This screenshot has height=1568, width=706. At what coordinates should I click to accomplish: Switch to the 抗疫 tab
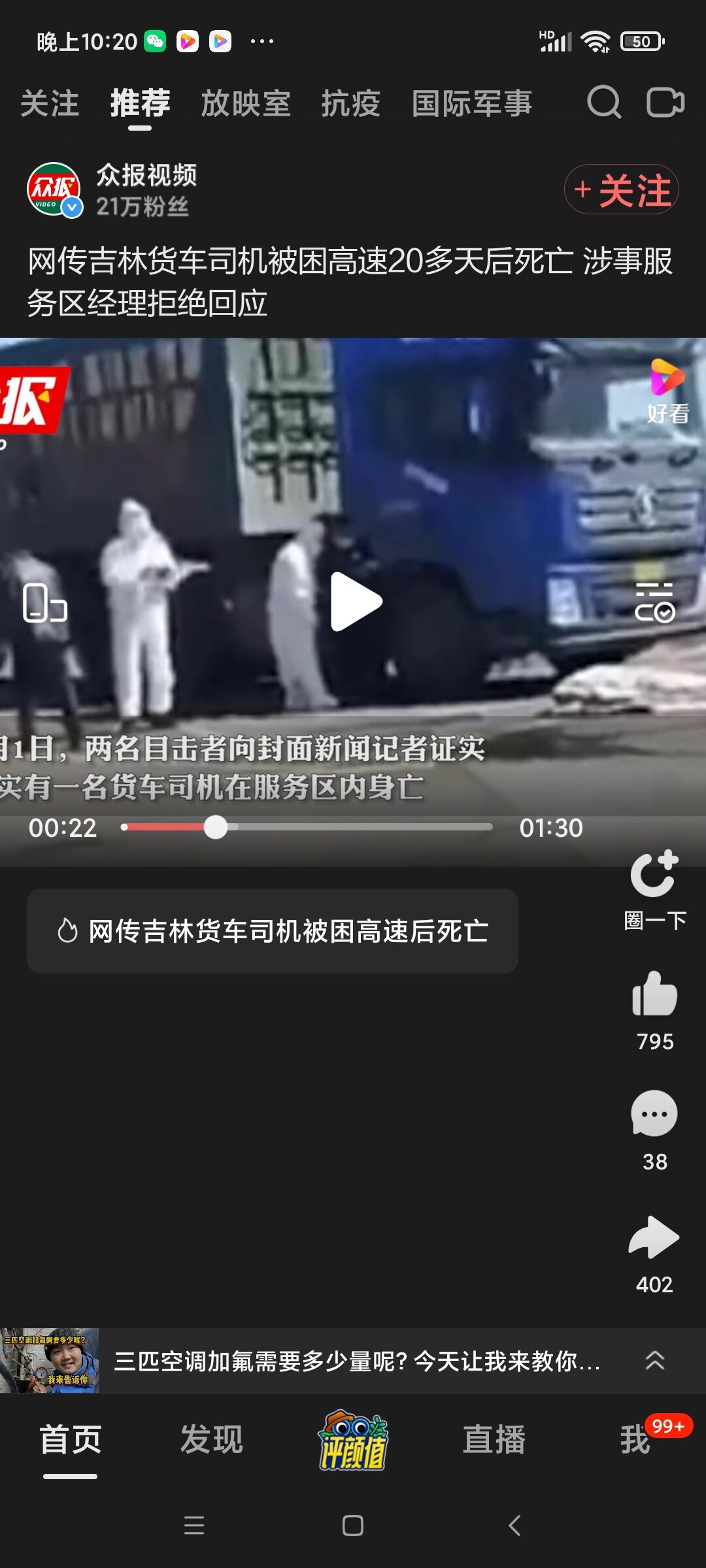(x=351, y=104)
